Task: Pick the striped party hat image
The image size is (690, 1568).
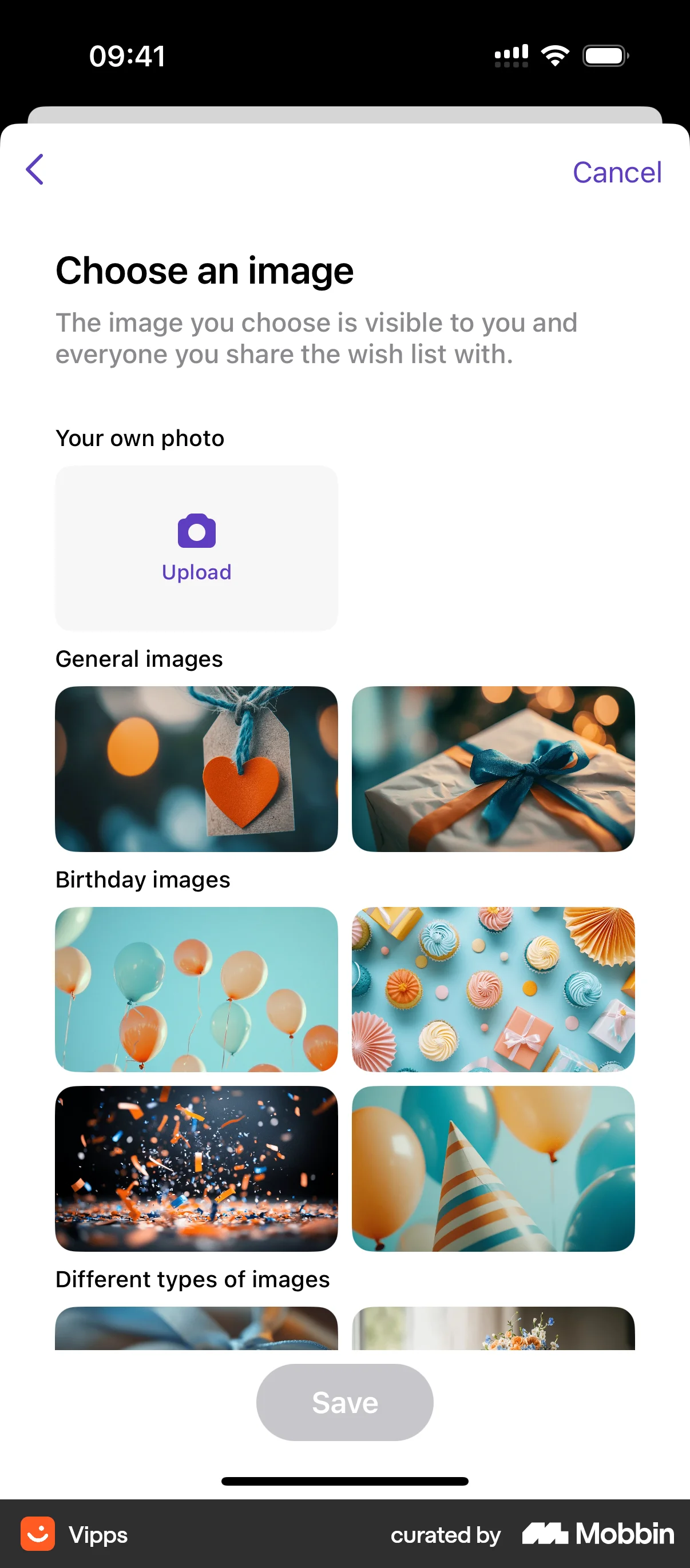Action: [493, 1169]
